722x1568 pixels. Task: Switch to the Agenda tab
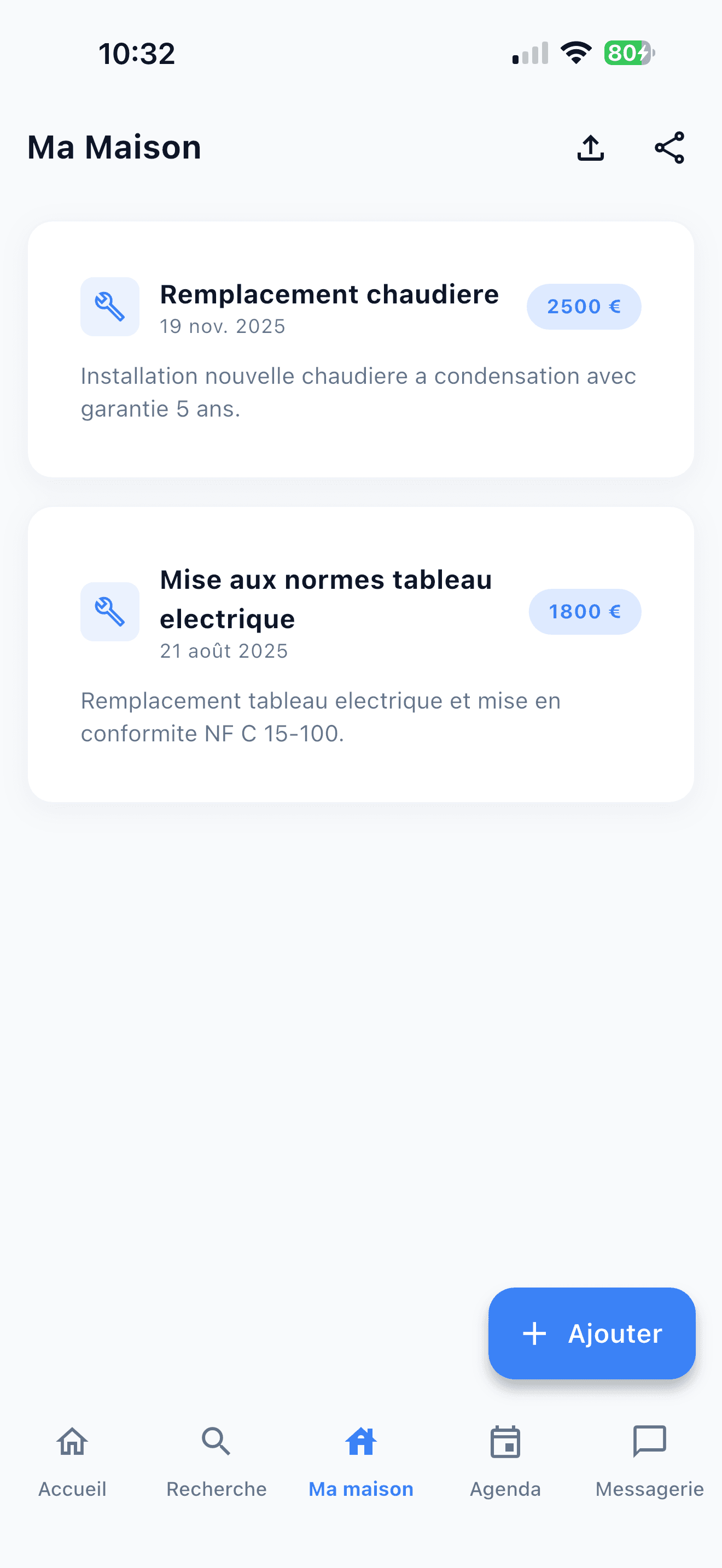pyautogui.click(x=505, y=1461)
